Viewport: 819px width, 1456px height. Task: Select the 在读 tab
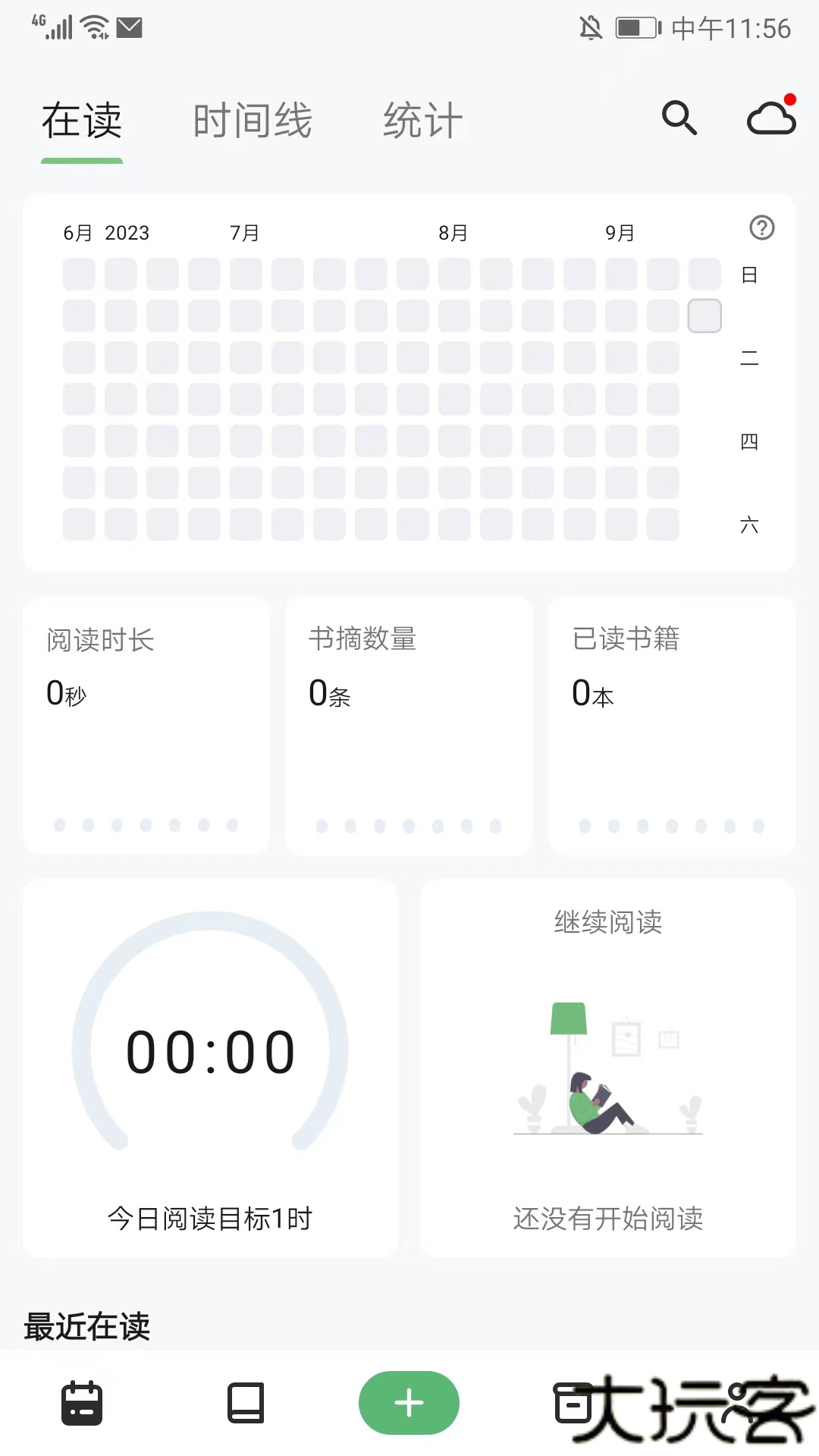81,120
